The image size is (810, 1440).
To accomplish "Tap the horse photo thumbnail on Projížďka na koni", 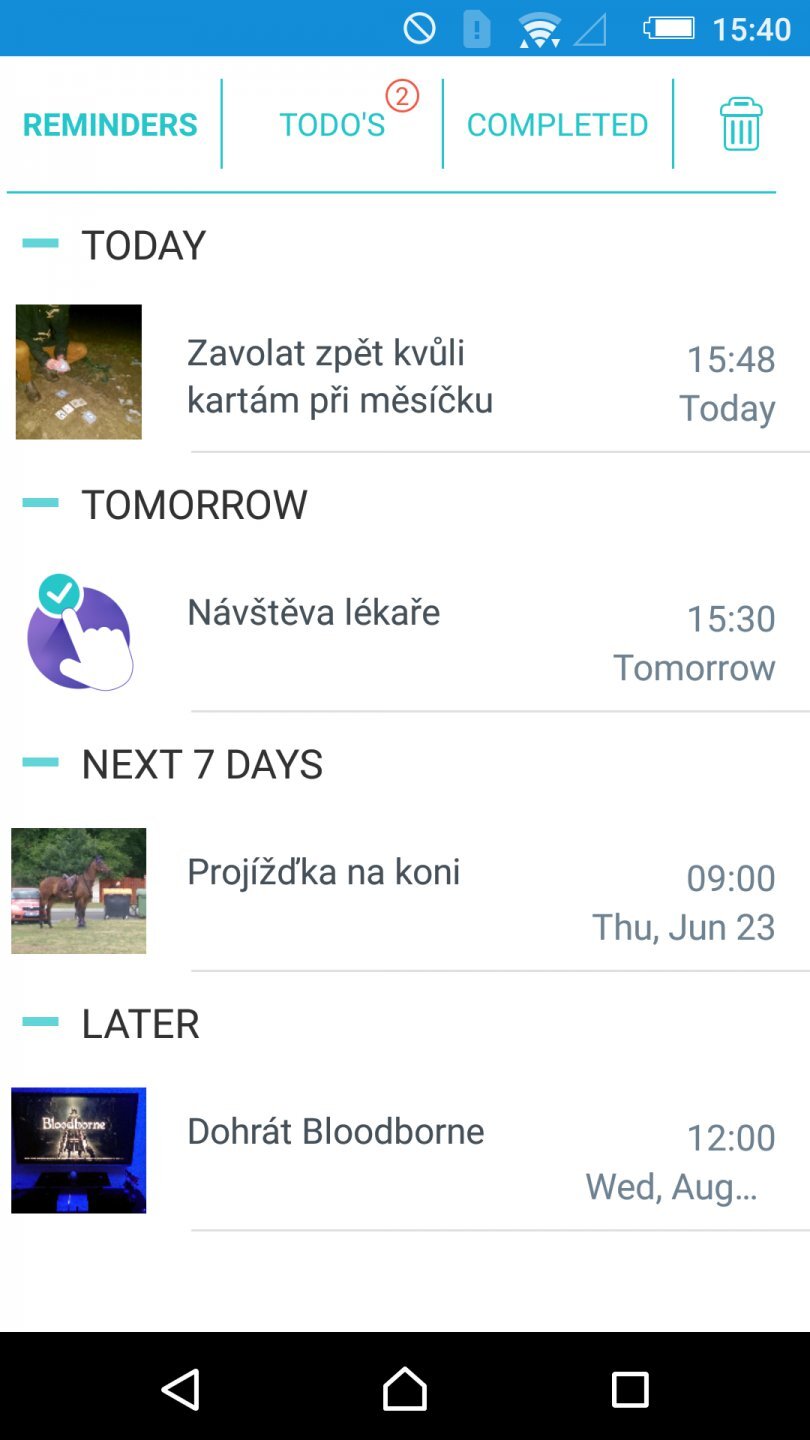I will [78, 890].
